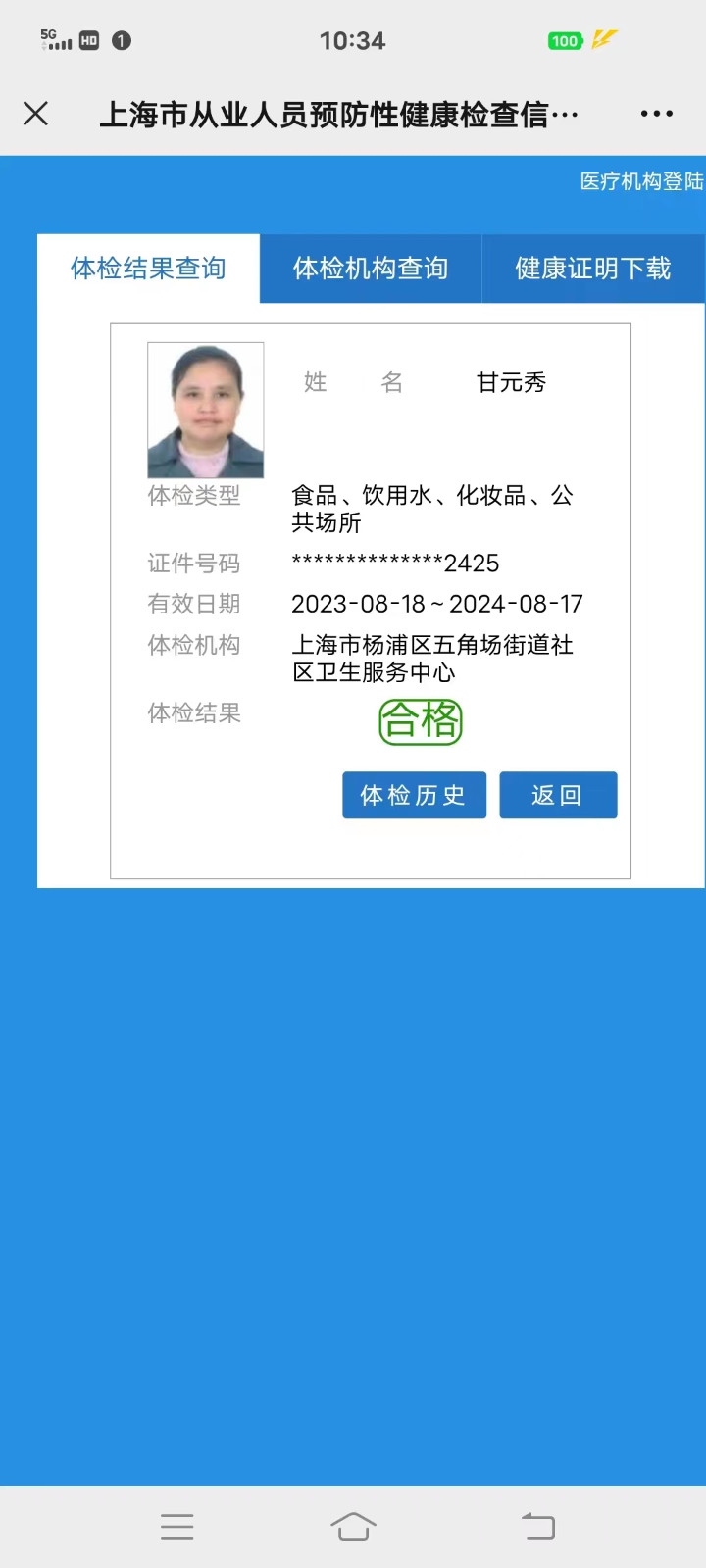Viewport: 706px width, 1568px height.
Task: Switch to the 体检机构查询 tab
Action: coord(371,269)
